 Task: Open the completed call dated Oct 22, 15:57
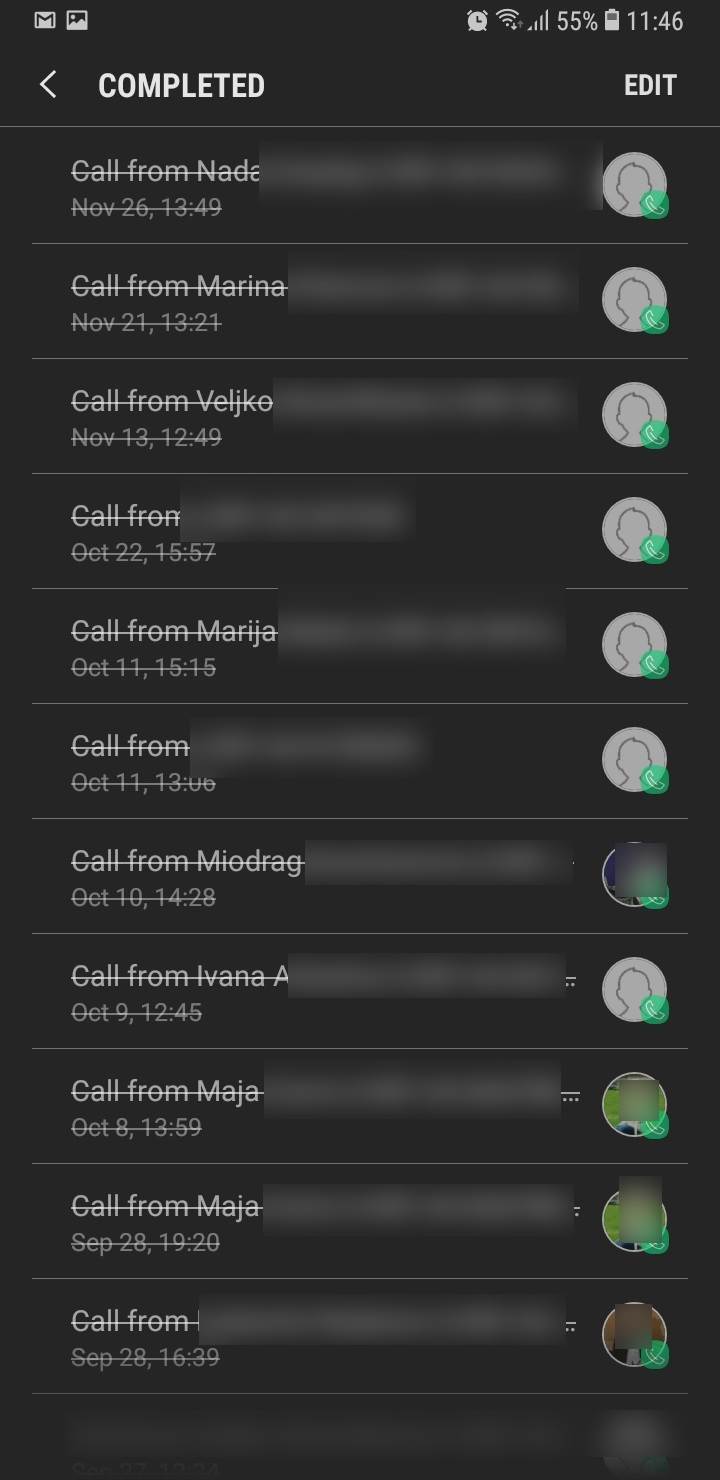[x=300, y=532]
